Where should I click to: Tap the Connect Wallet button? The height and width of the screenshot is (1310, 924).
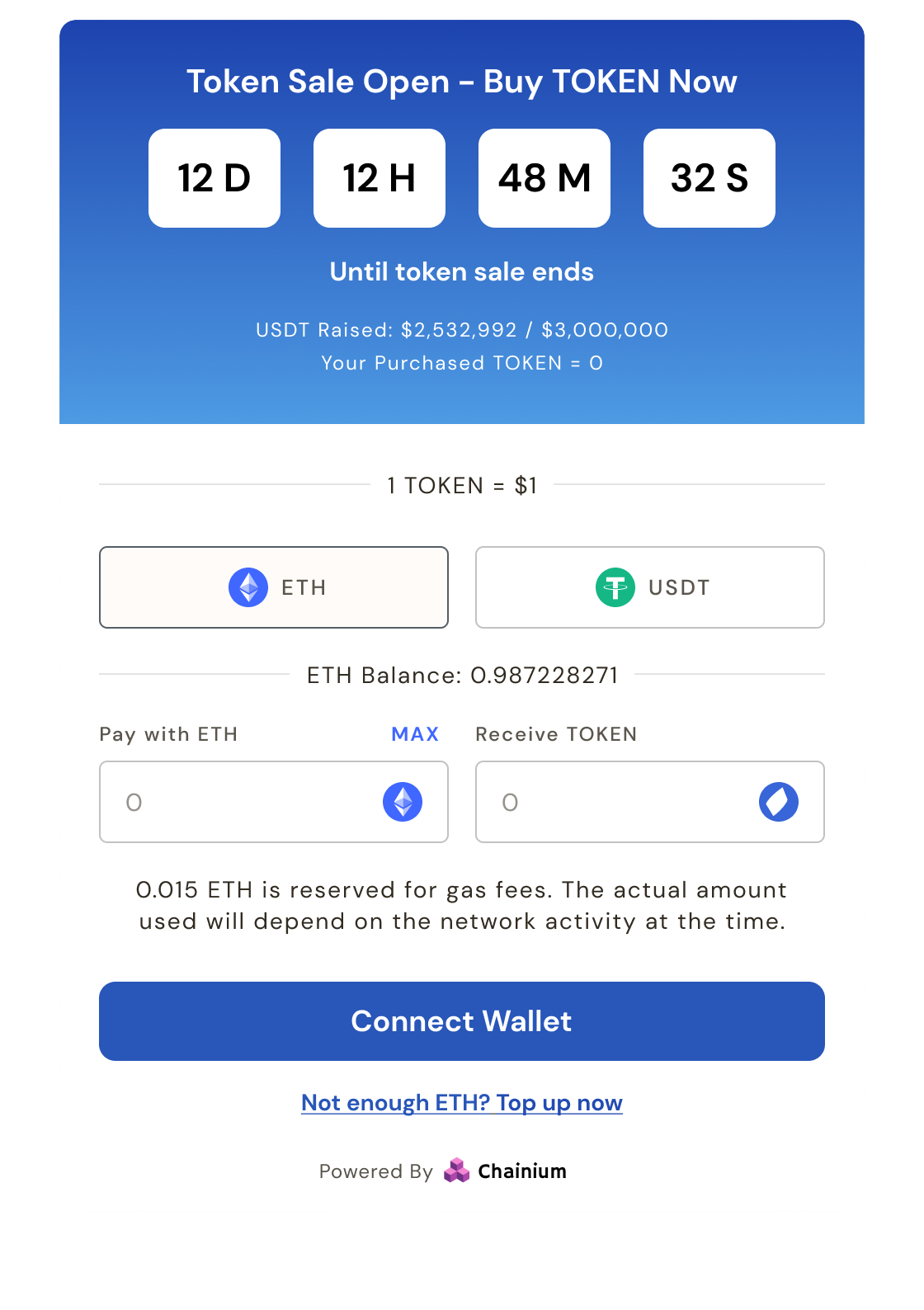tap(462, 1021)
